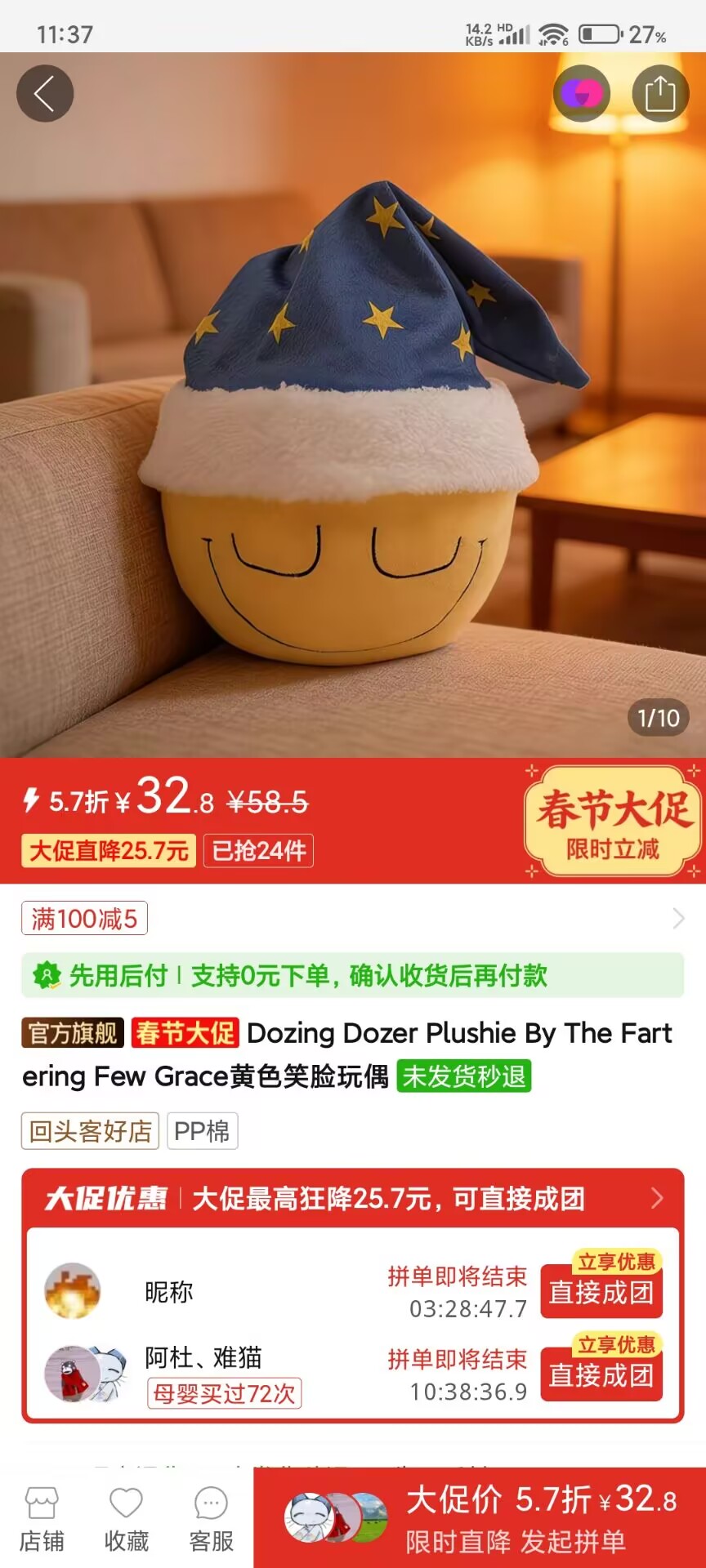
Task: Contact 客服 customer service
Action: (212, 1519)
